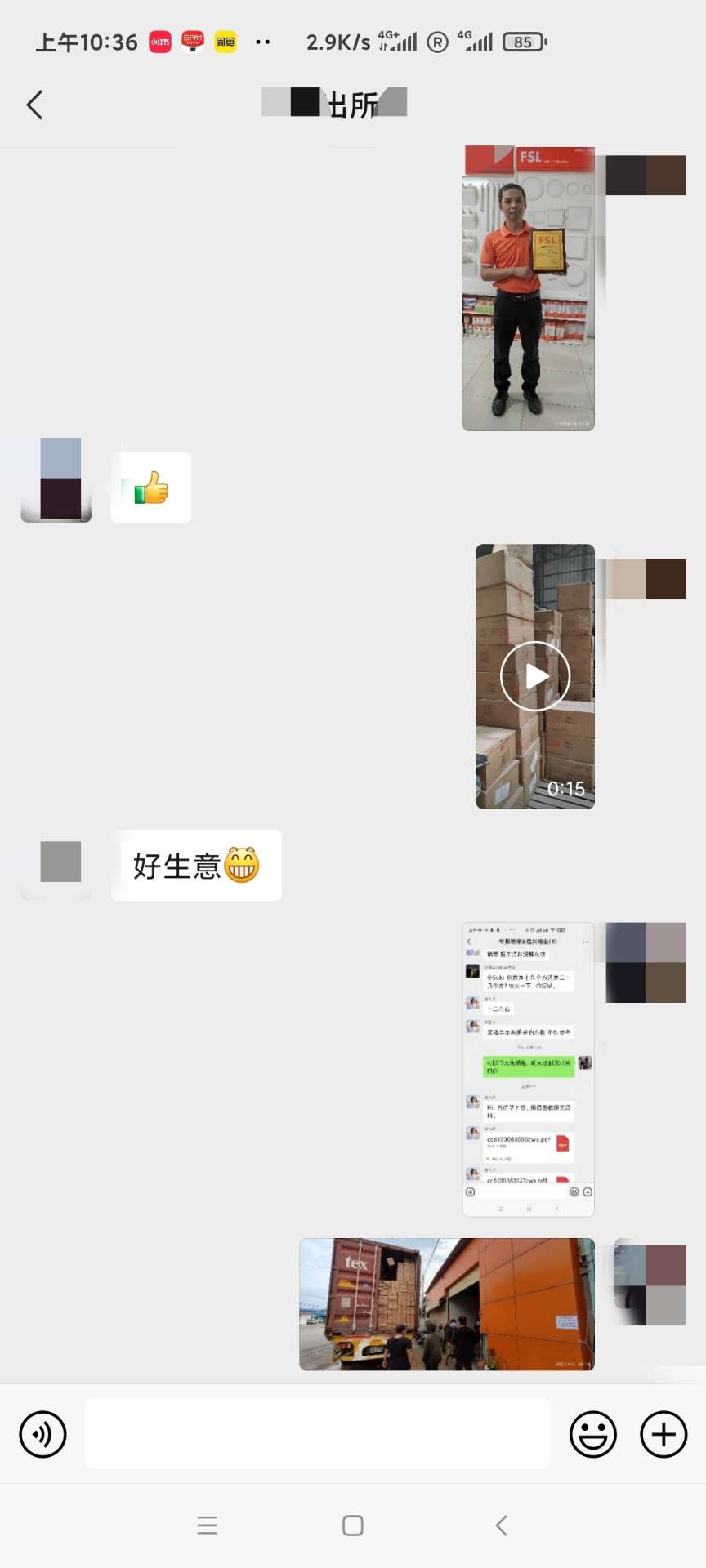Open the orange truck container photo
Image resolution: width=706 pixels, height=1568 pixels.
click(446, 1304)
